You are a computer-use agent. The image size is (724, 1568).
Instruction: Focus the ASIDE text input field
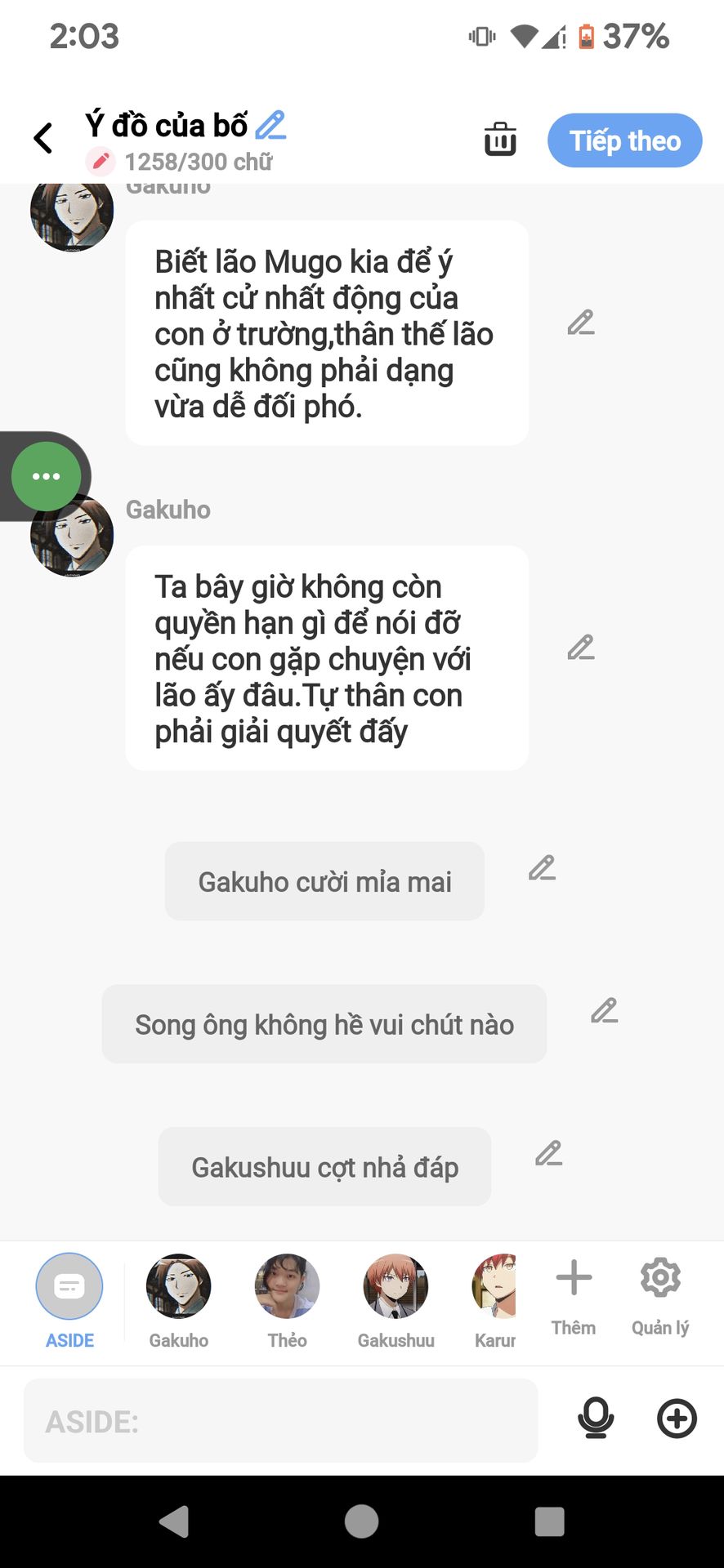pyautogui.click(x=280, y=1421)
